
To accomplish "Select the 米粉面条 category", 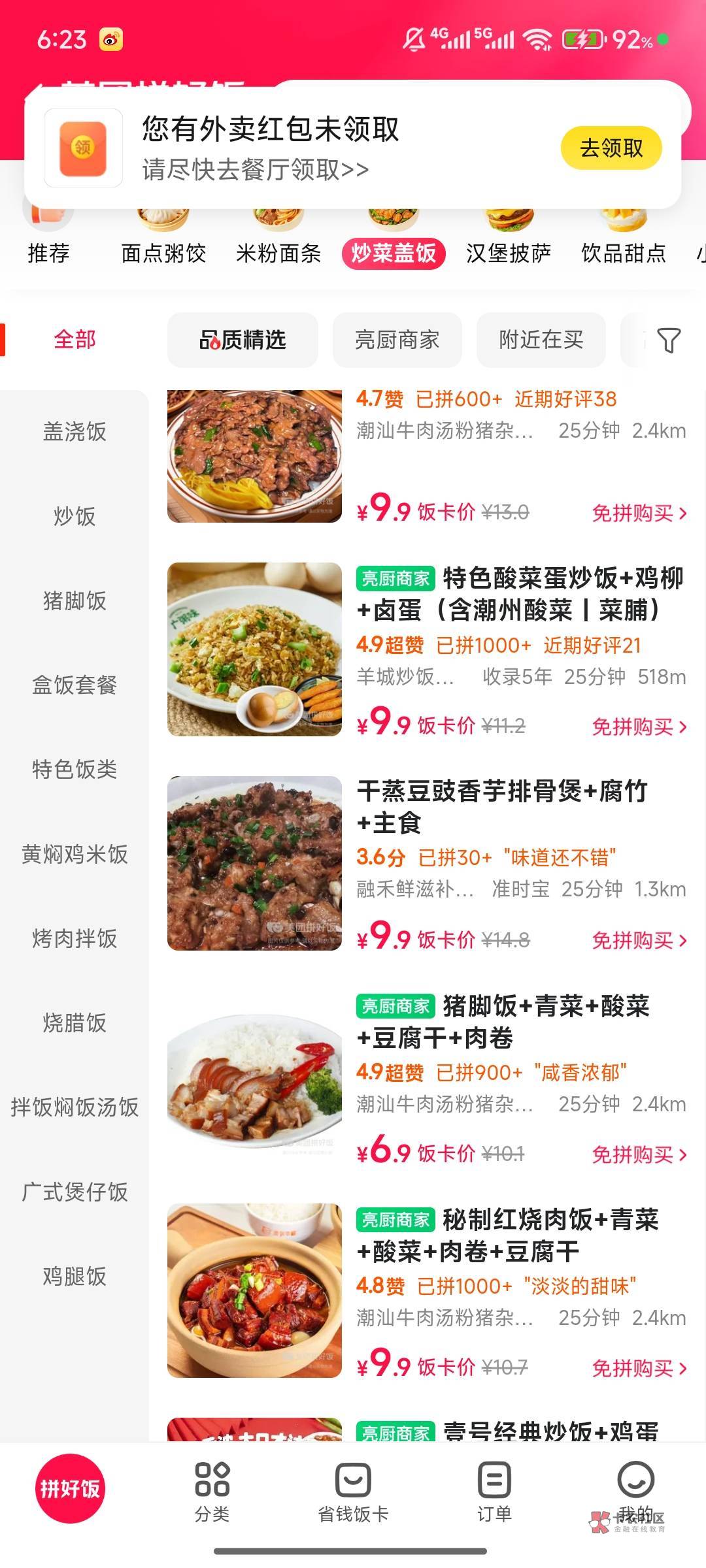I will tap(278, 252).
